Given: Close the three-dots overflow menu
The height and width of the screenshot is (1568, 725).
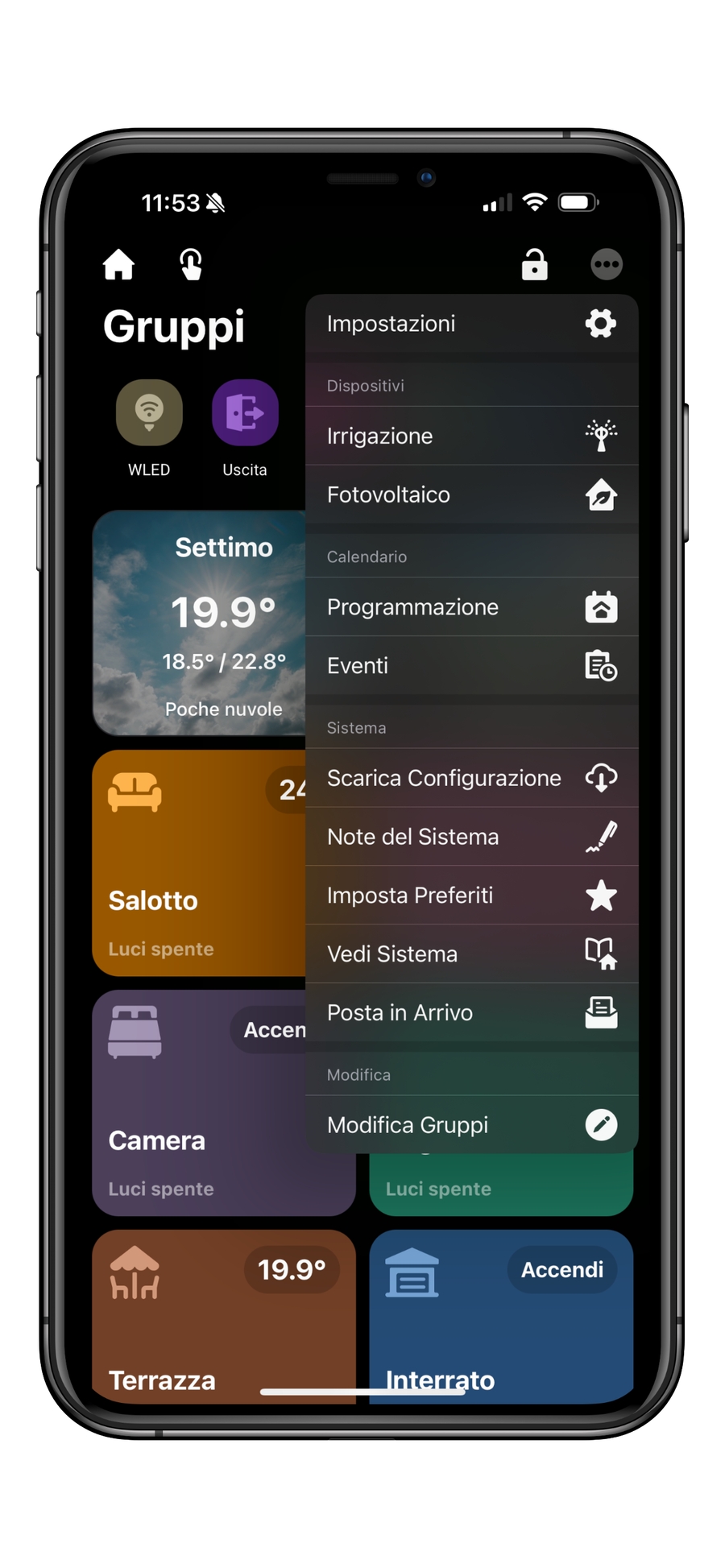Looking at the screenshot, I should 607,264.
